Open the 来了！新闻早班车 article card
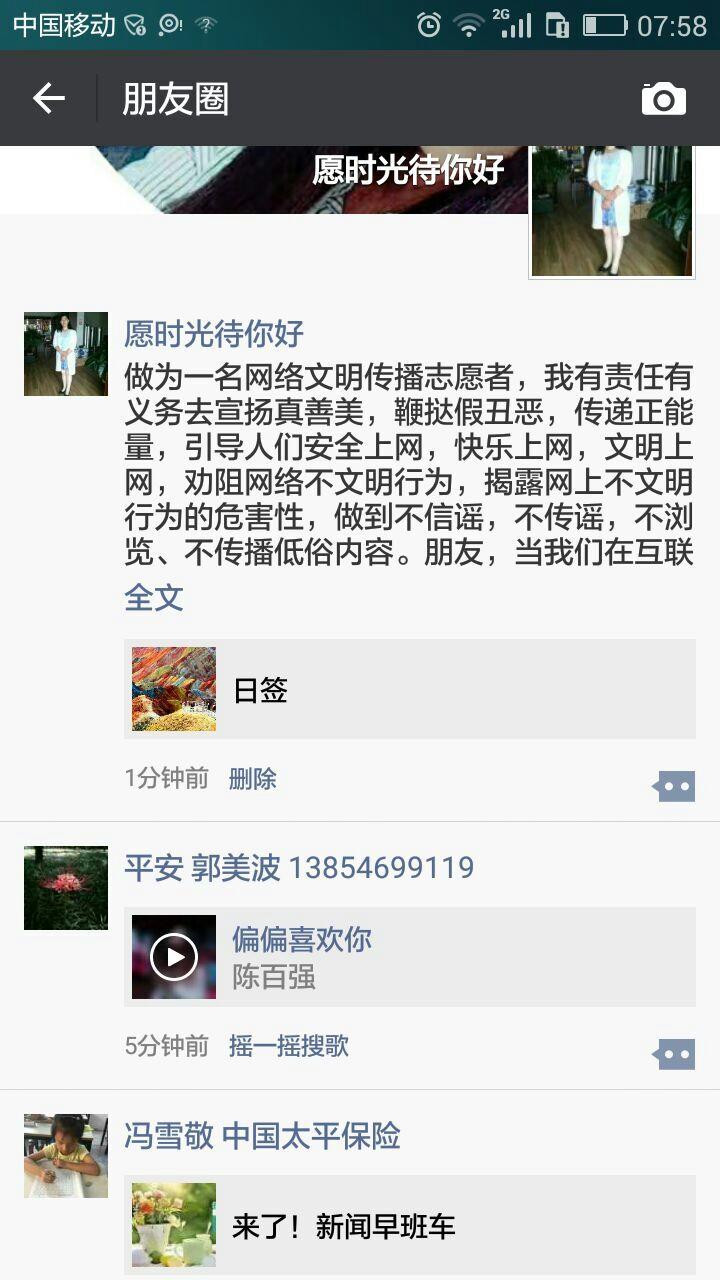Screen dimensions: 720x1280 coord(410,1225)
